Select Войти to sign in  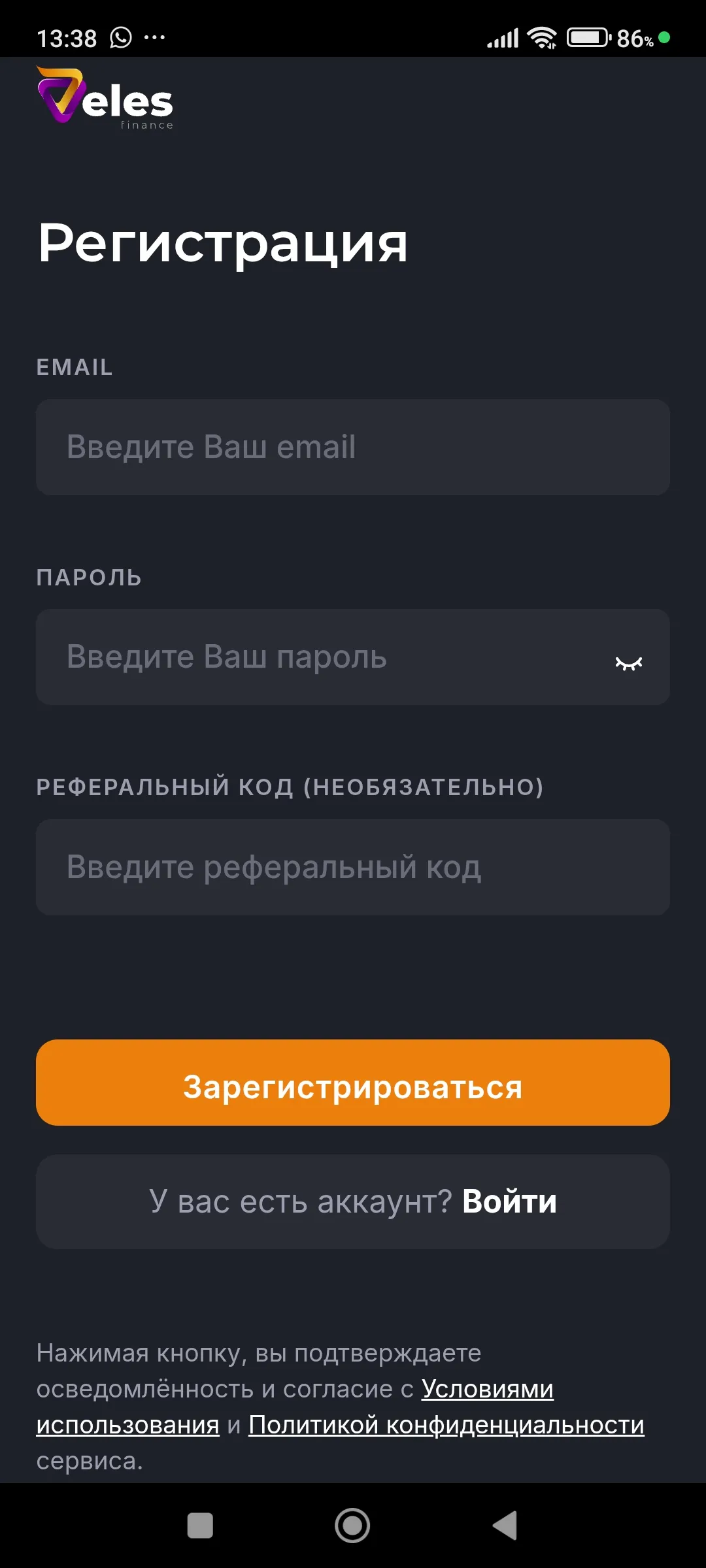[x=509, y=1201]
